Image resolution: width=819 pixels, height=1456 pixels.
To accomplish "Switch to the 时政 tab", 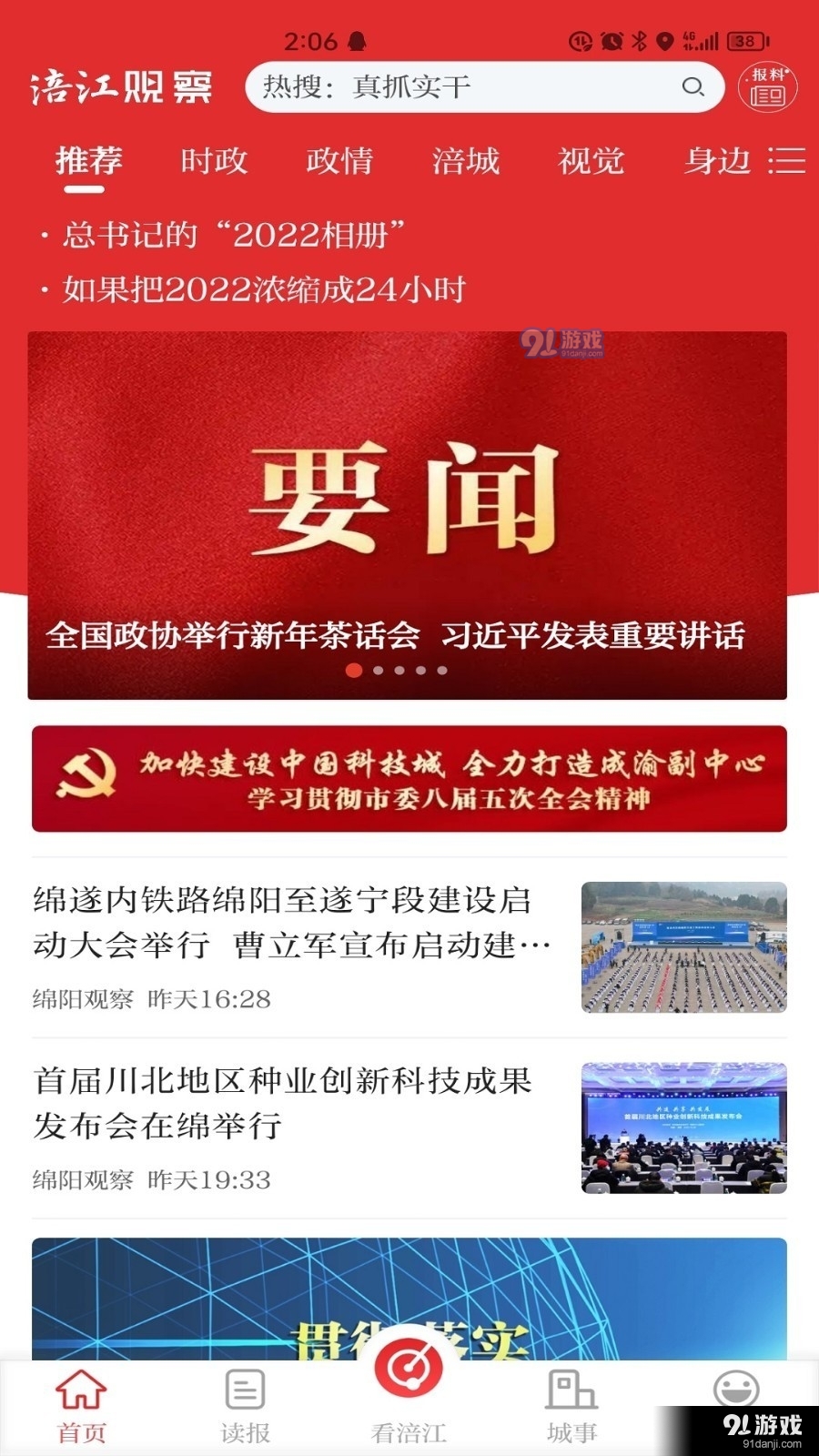I will (215, 161).
